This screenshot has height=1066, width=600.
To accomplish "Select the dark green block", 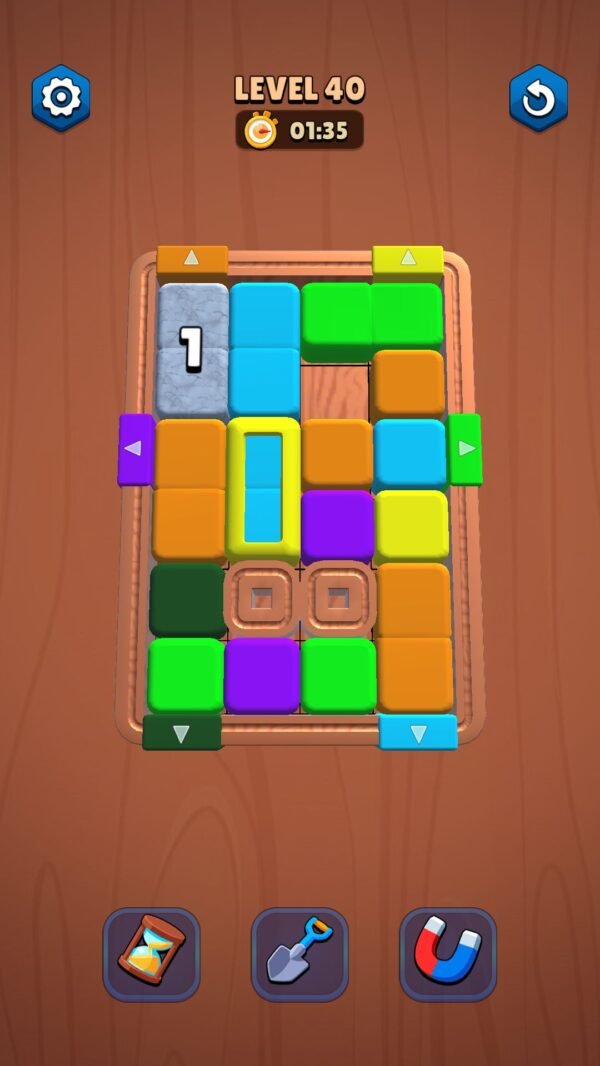I will coord(187,600).
